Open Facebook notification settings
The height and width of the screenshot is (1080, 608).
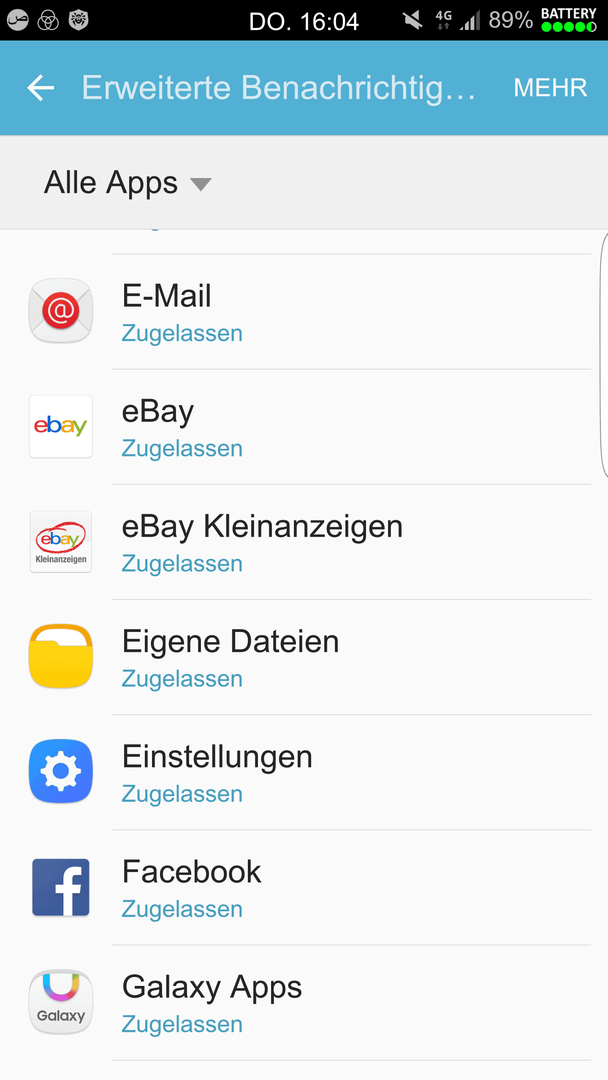[x=304, y=887]
